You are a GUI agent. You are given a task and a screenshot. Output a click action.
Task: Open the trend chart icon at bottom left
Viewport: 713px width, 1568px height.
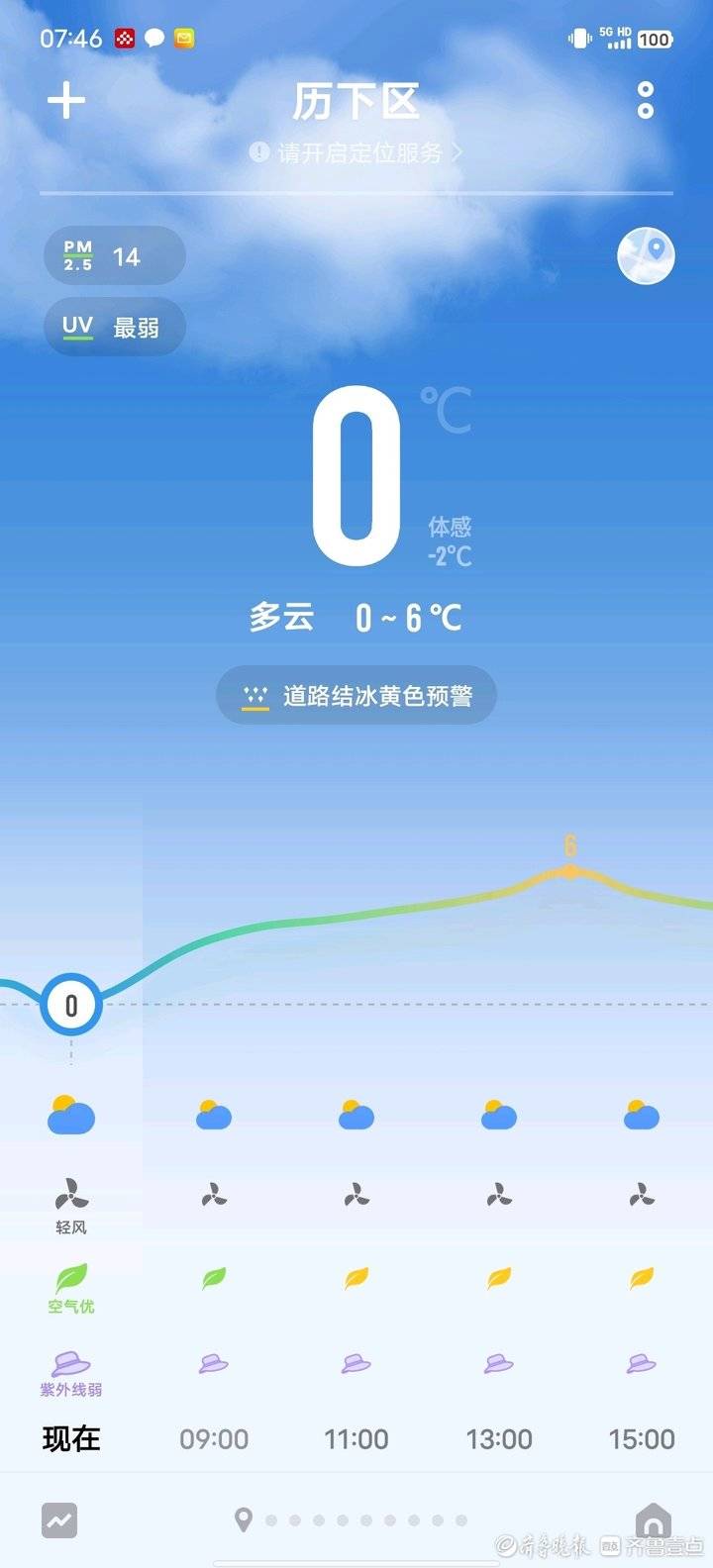[59, 1520]
